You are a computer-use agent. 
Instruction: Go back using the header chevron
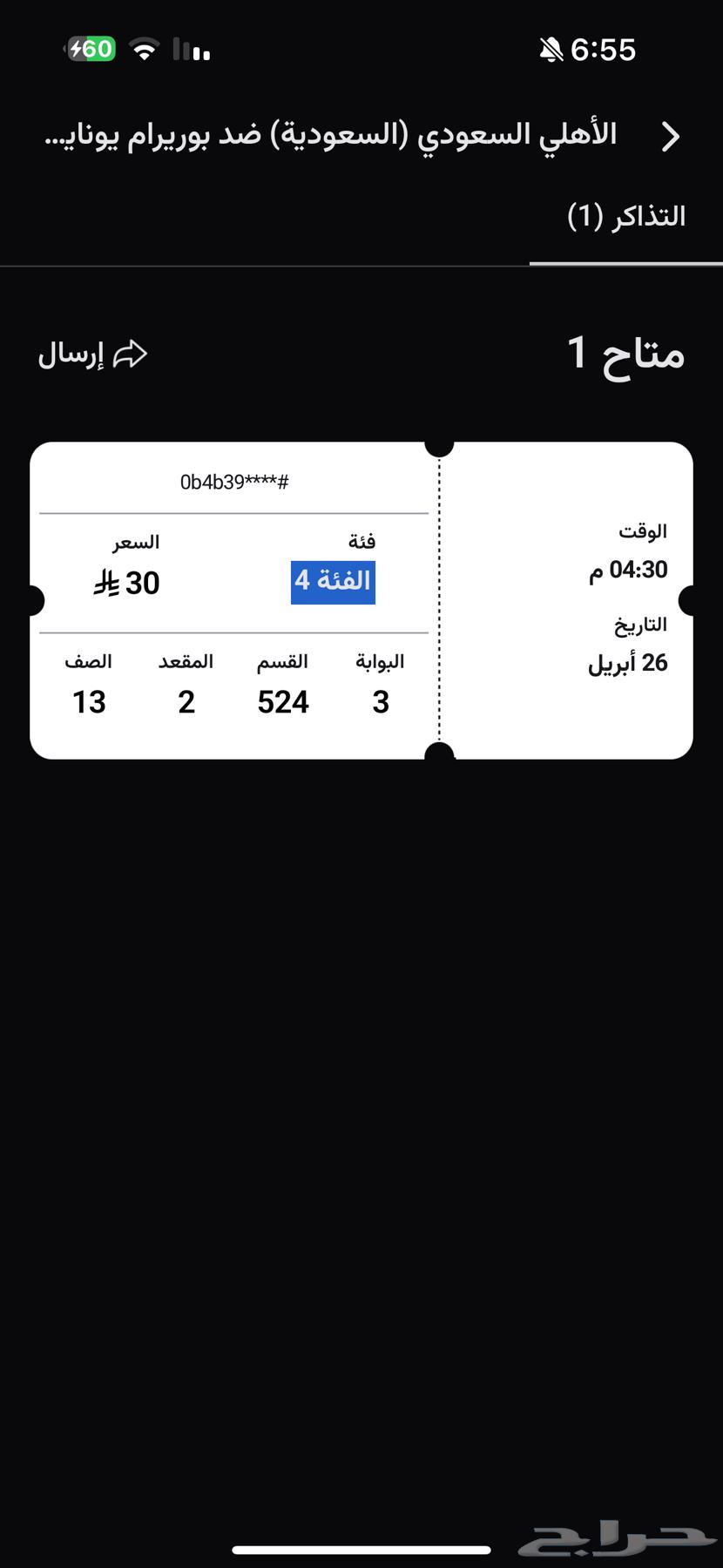point(670,137)
